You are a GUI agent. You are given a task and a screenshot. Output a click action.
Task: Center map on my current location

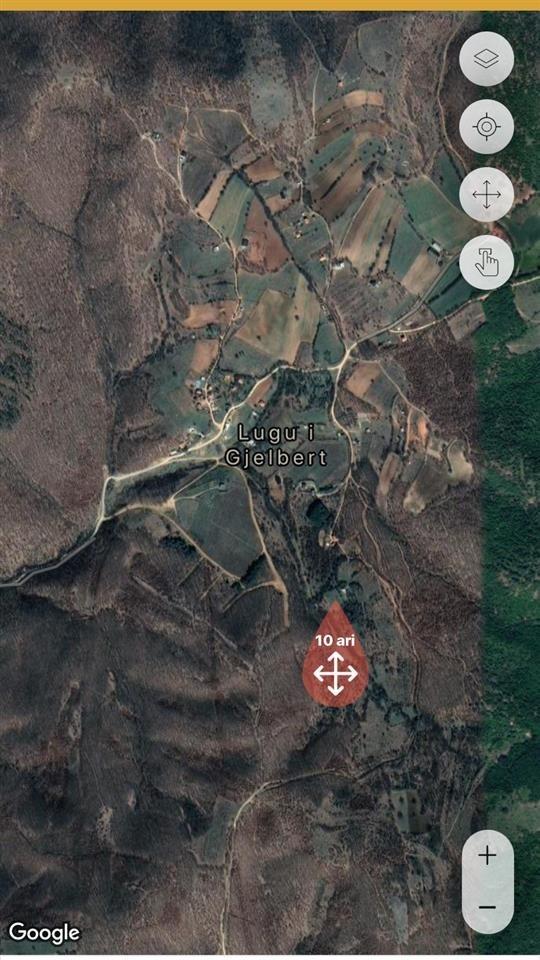487,127
